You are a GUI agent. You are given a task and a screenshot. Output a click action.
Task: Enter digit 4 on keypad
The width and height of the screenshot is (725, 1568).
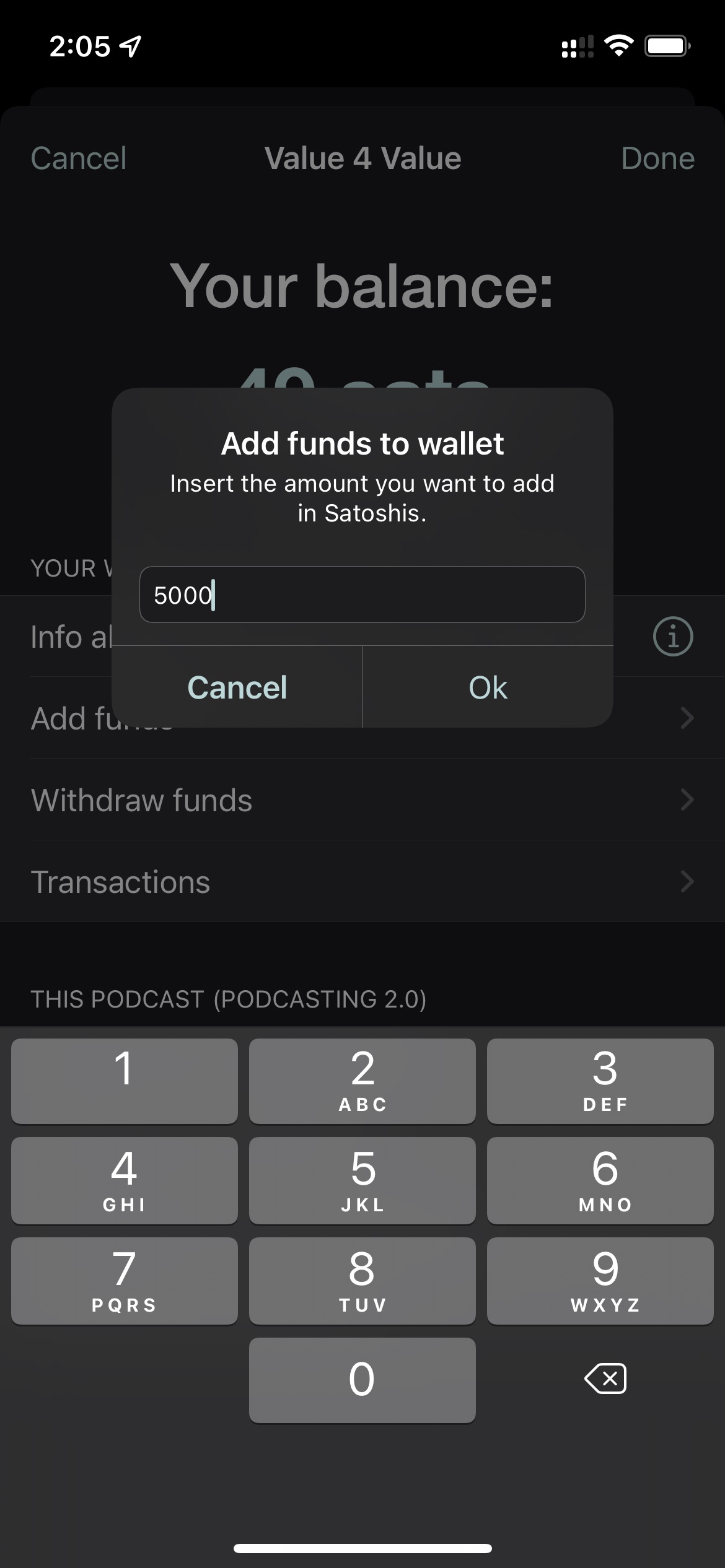[x=124, y=1180]
